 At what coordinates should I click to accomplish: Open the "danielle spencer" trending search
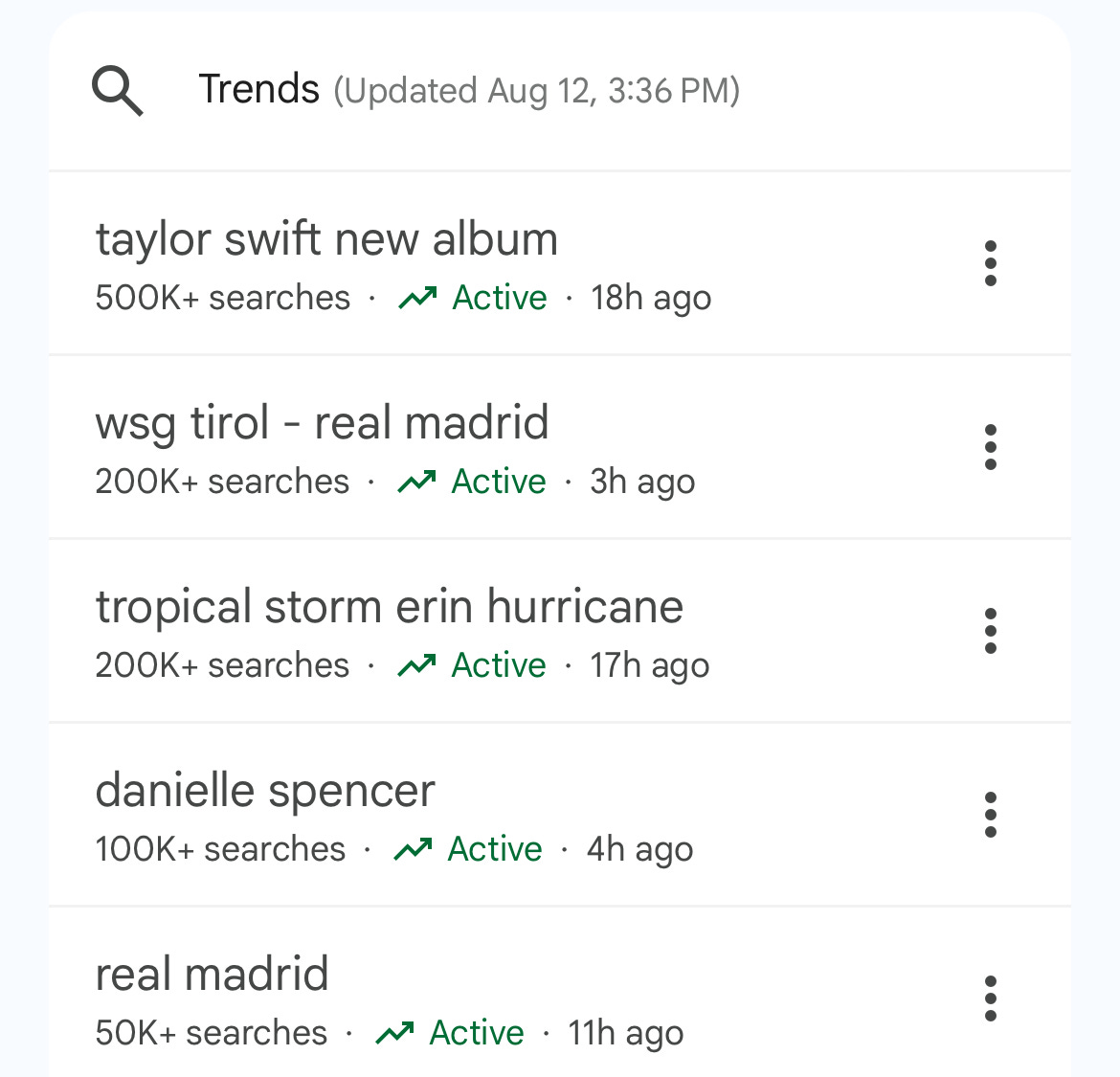click(265, 791)
